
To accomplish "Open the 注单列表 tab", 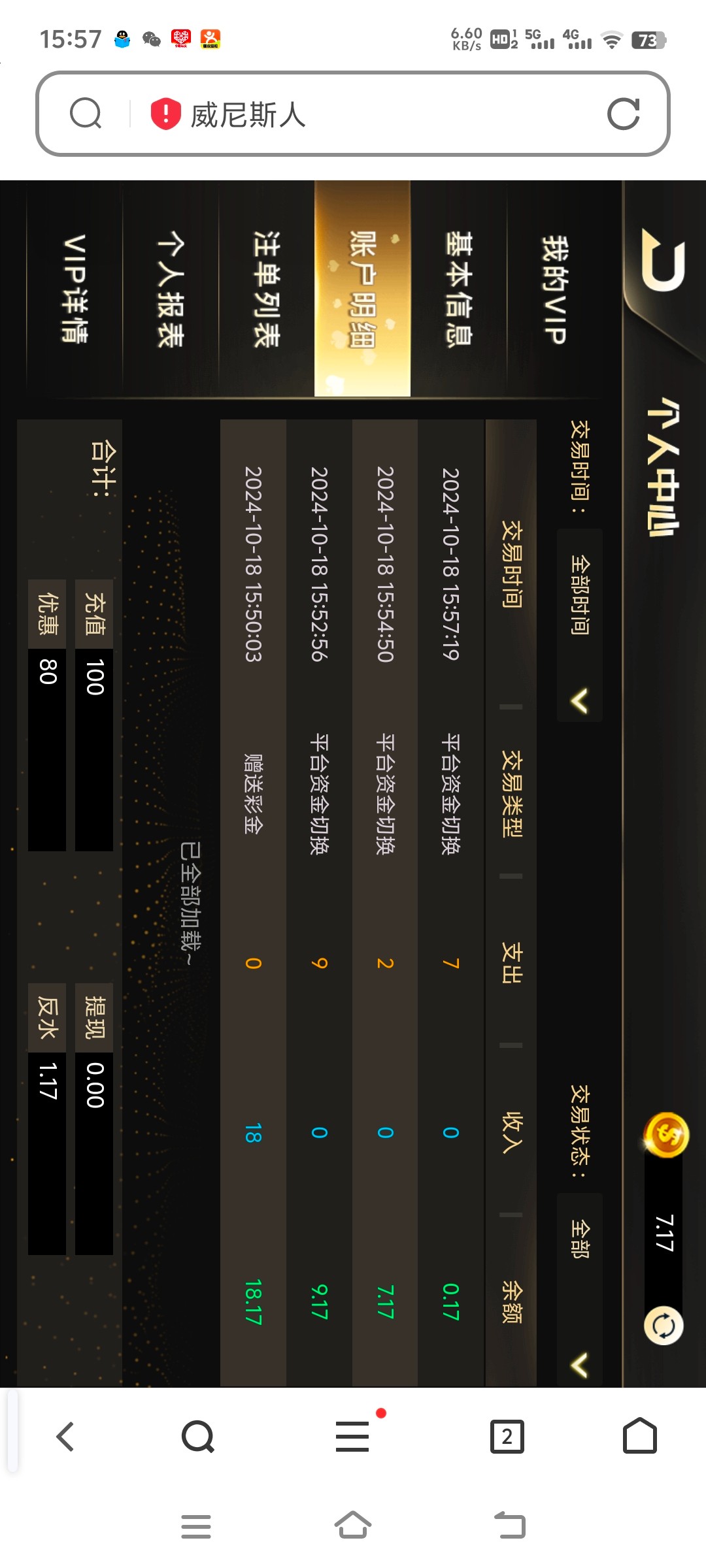I will coord(266,289).
